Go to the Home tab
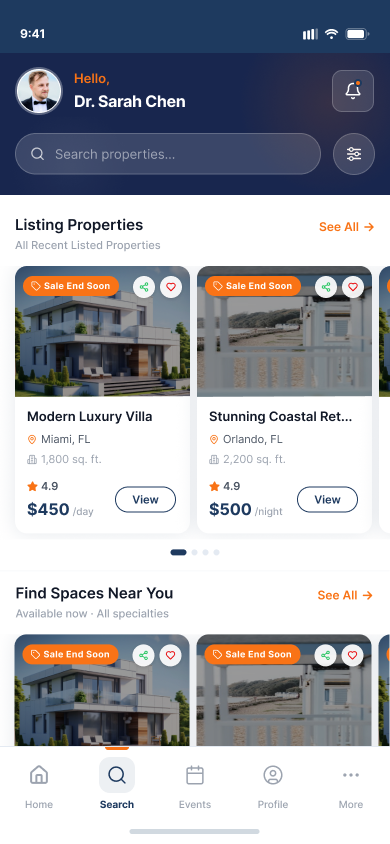This screenshot has height=844, width=390. click(x=39, y=785)
